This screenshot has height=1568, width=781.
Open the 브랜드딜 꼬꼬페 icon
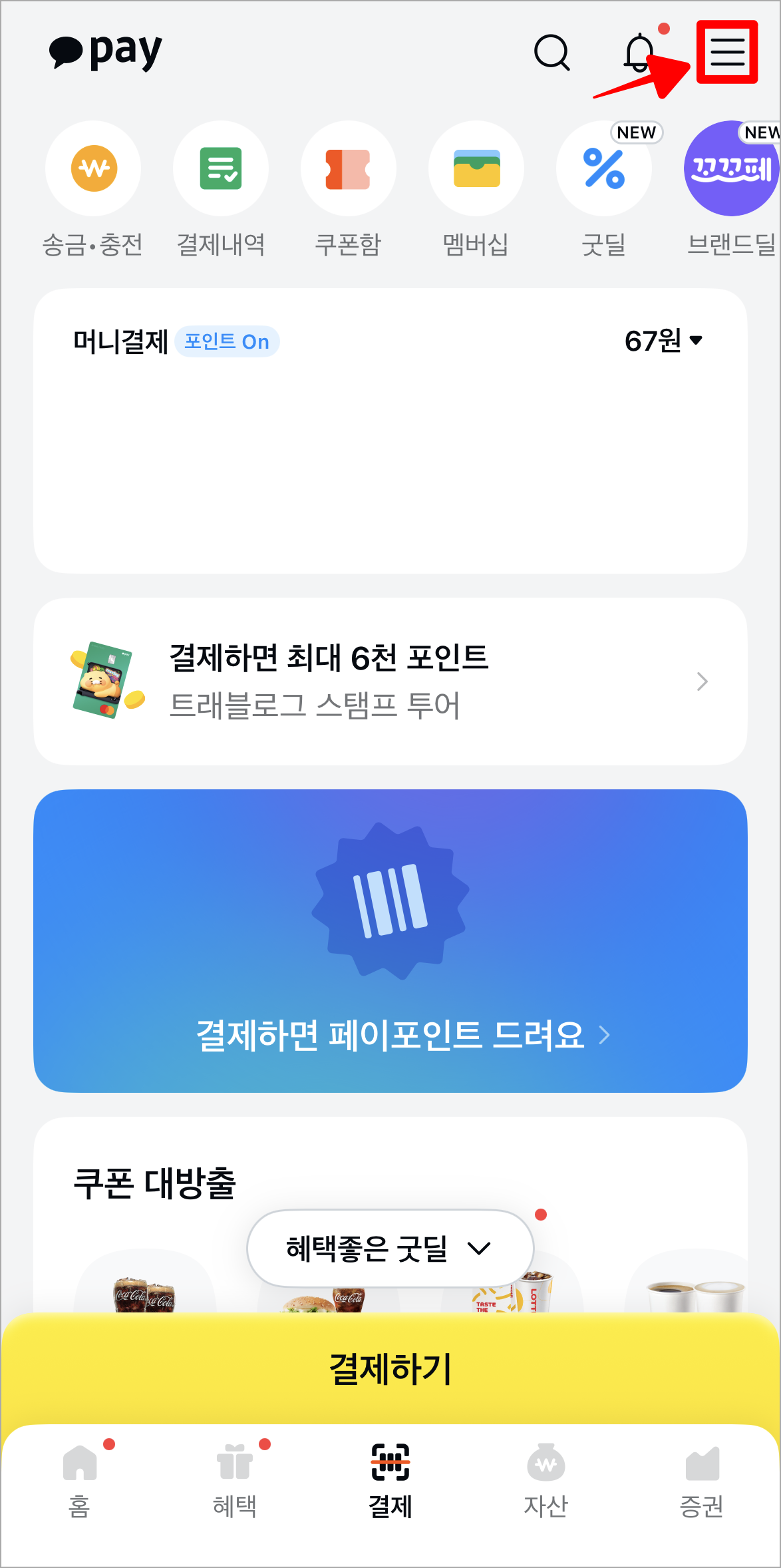pyautogui.click(x=730, y=169)
